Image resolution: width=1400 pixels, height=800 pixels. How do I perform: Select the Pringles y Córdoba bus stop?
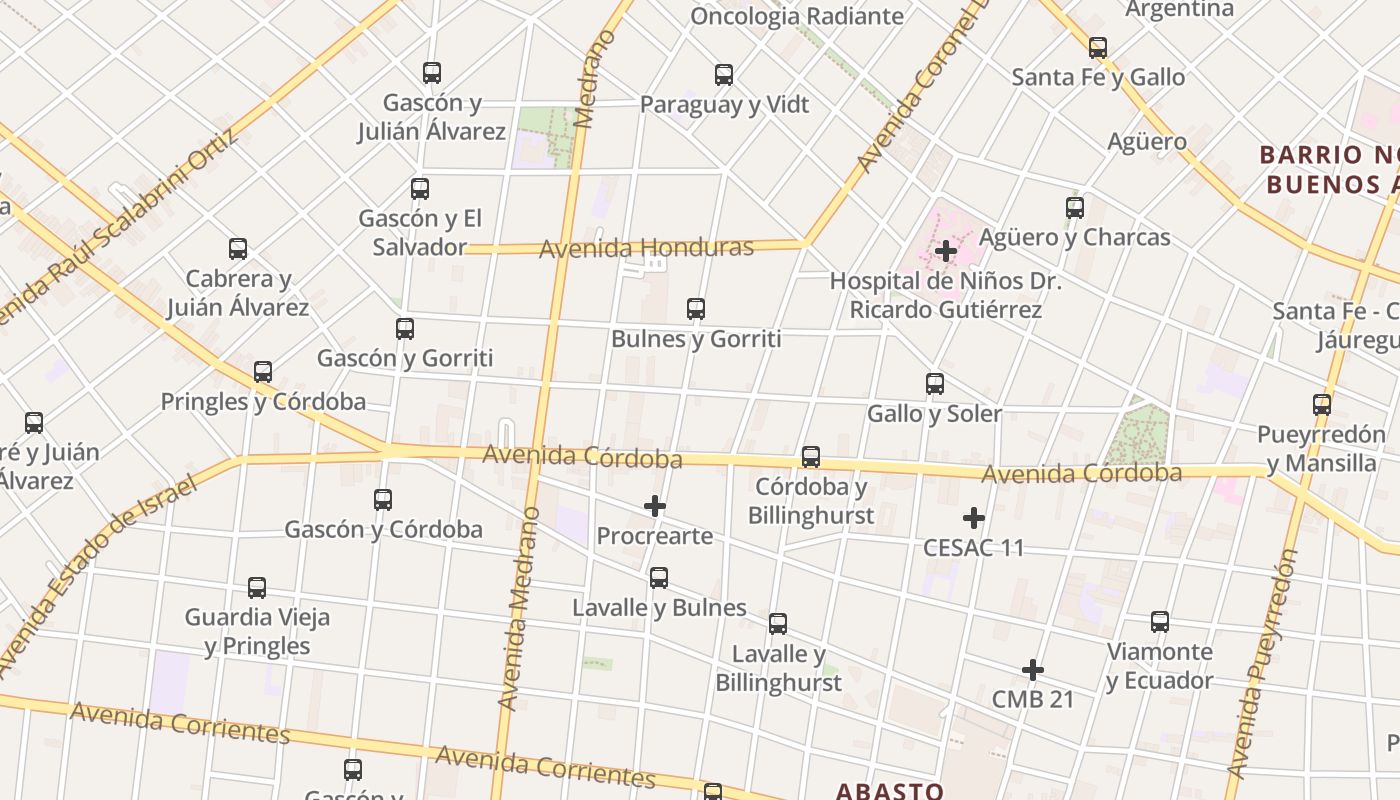(263, 372)
